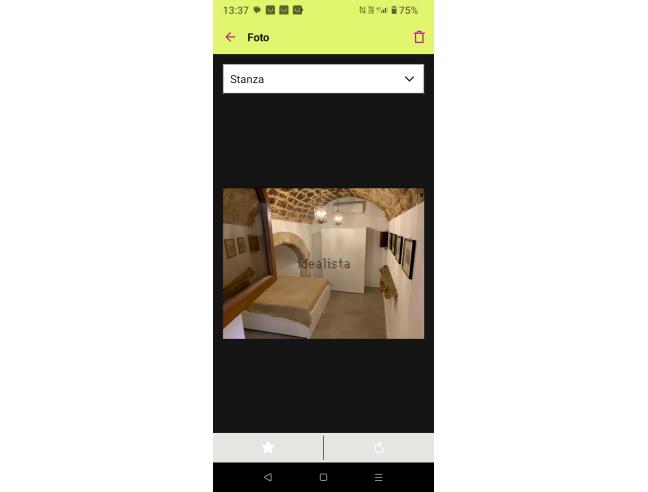The height and width of the screenshot is (492, 648).
Task: Go back using the top arrow
Action: [x=230, y=37]
